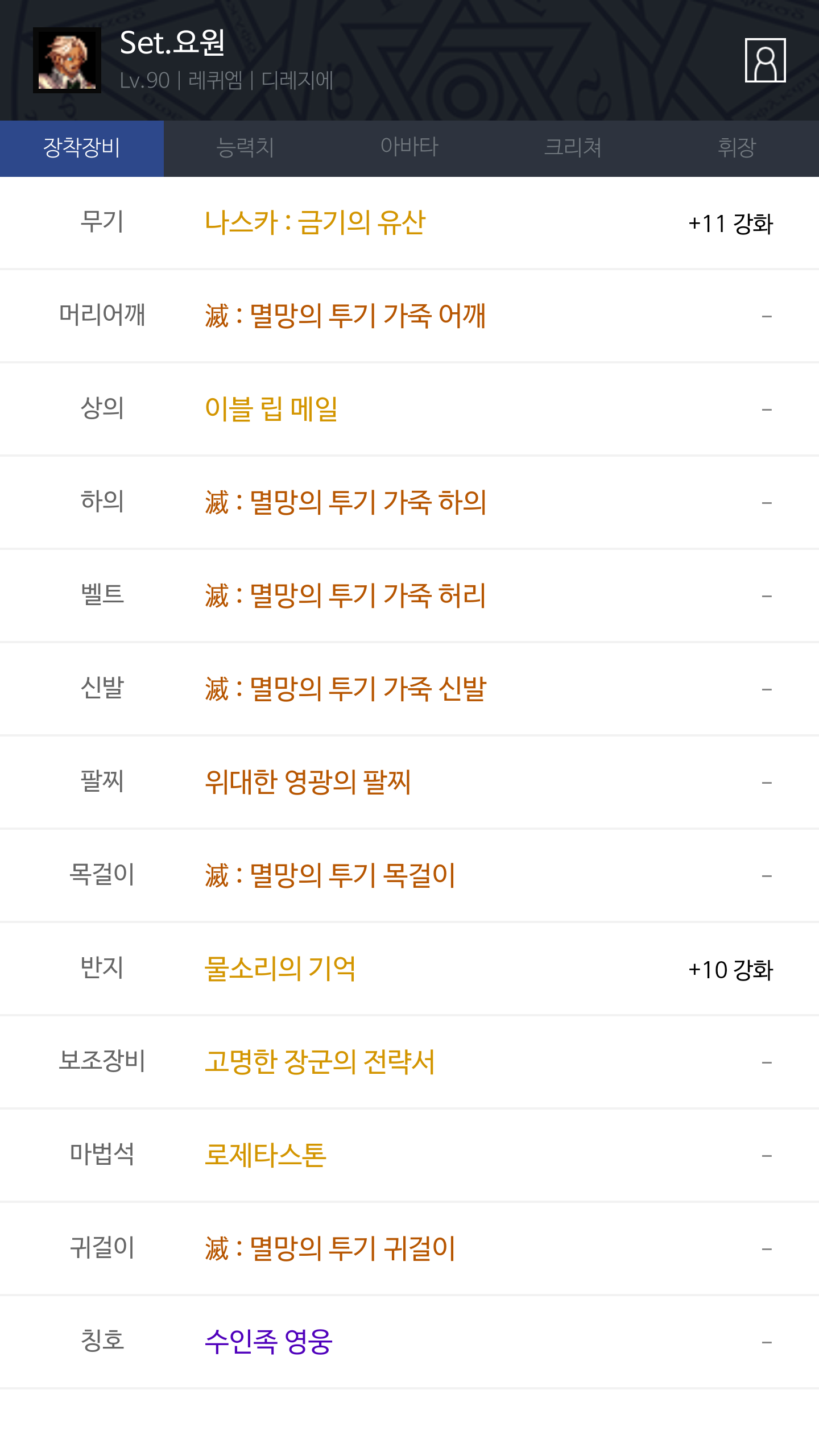The width and height of the screenshot is (819, 1456).
Task: View 이블 립 메일 item details
Action: 271,409
